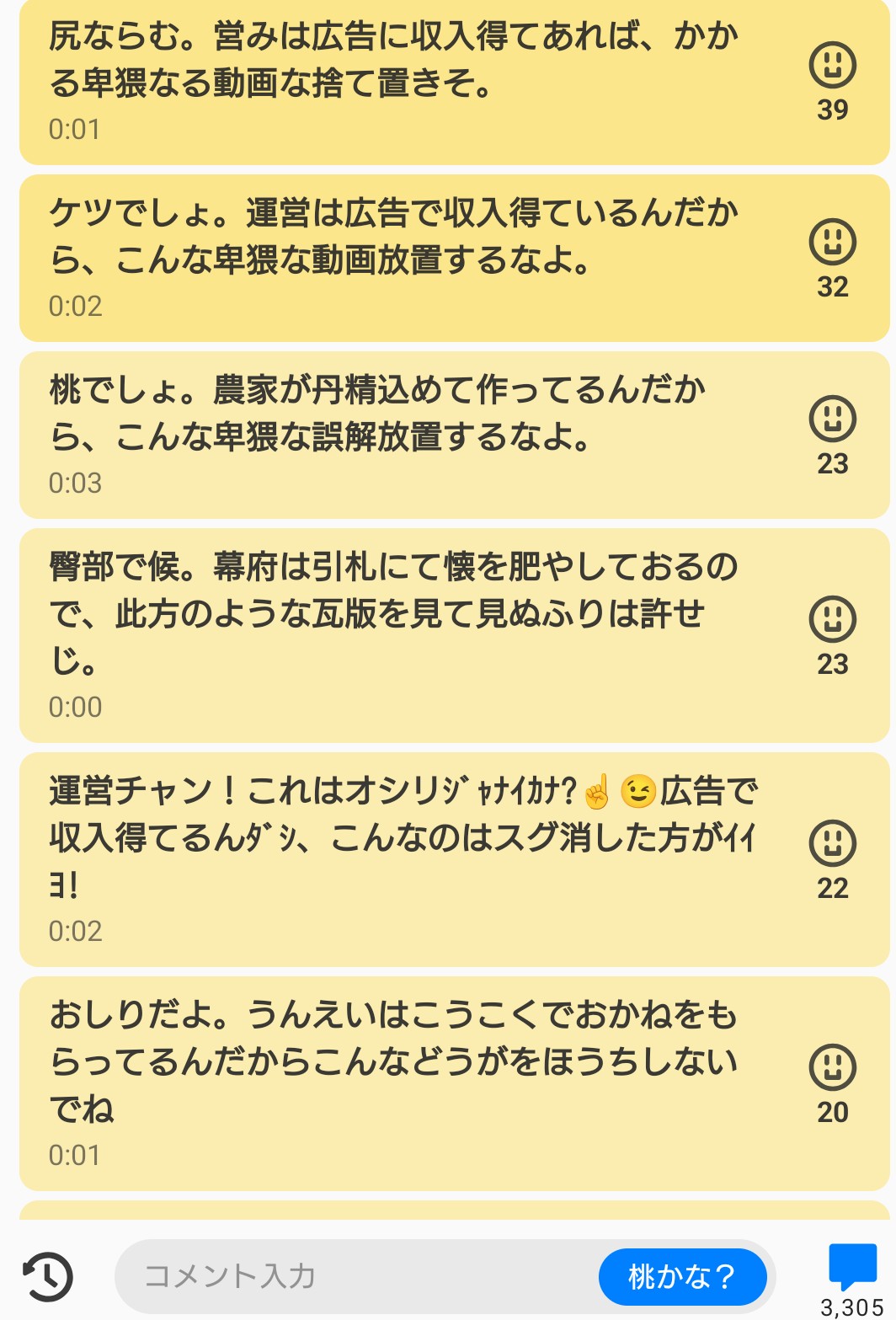Like the comment starting with ケツでしょ
The height and width of the screenshot is (1320, 896).
pyautogui.click(x=832, y=243)
